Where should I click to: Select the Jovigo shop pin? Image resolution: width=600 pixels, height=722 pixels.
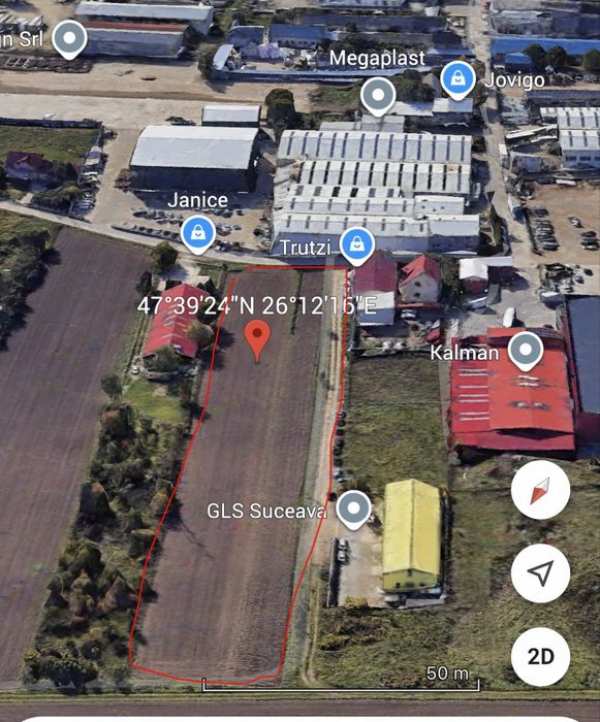coord(458,79)
